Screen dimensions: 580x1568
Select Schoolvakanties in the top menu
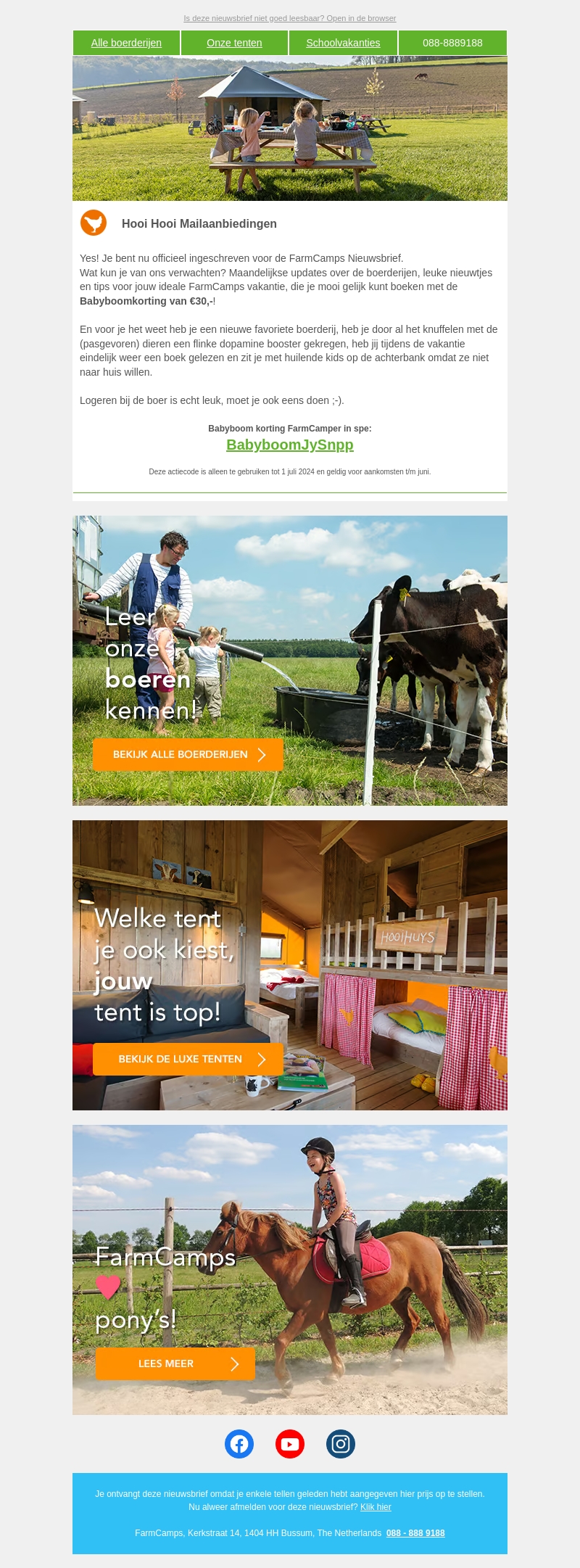coord(343,43)
